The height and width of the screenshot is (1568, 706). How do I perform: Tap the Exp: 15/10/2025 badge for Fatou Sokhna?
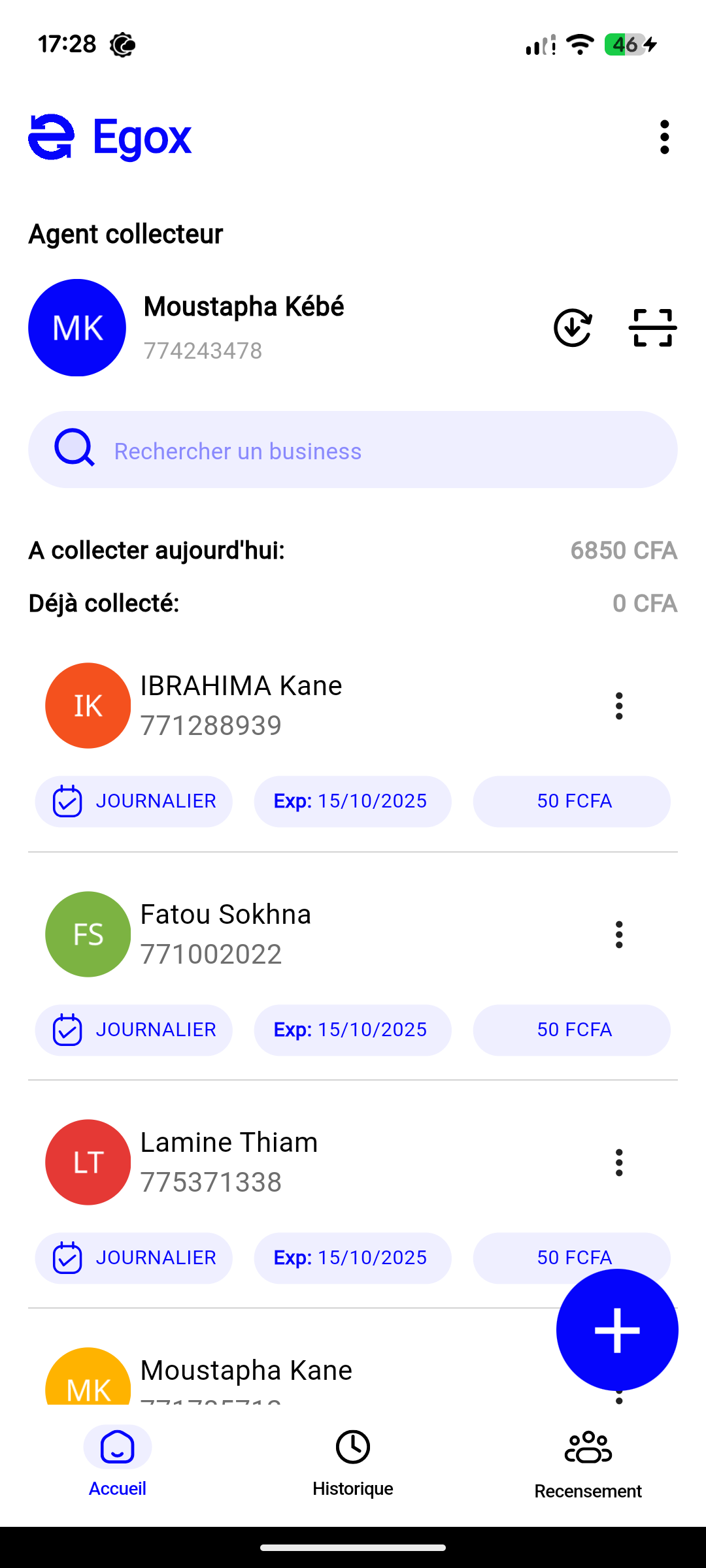[352, 1030]
